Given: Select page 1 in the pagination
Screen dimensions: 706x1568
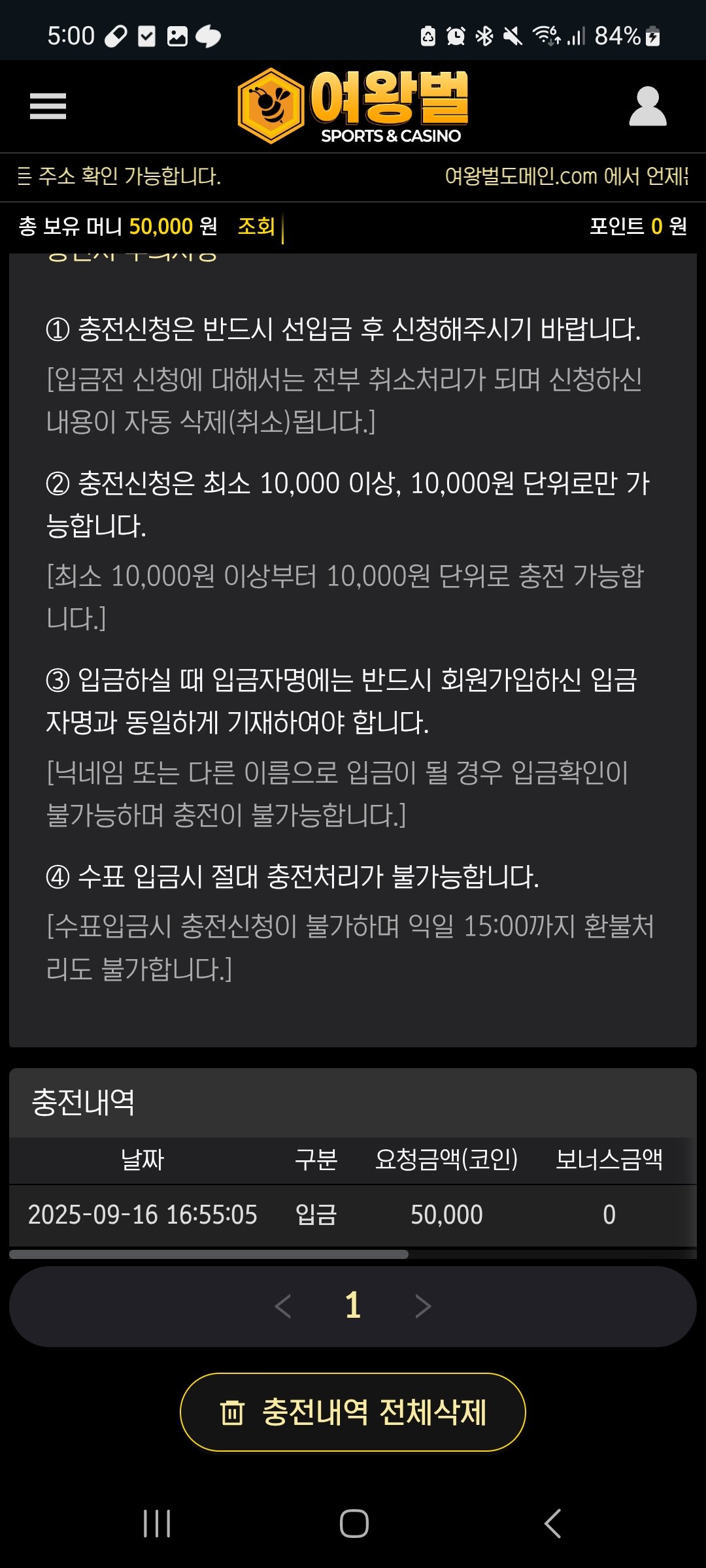Looking at the screenshot, I should click(x=353, y=1305).
